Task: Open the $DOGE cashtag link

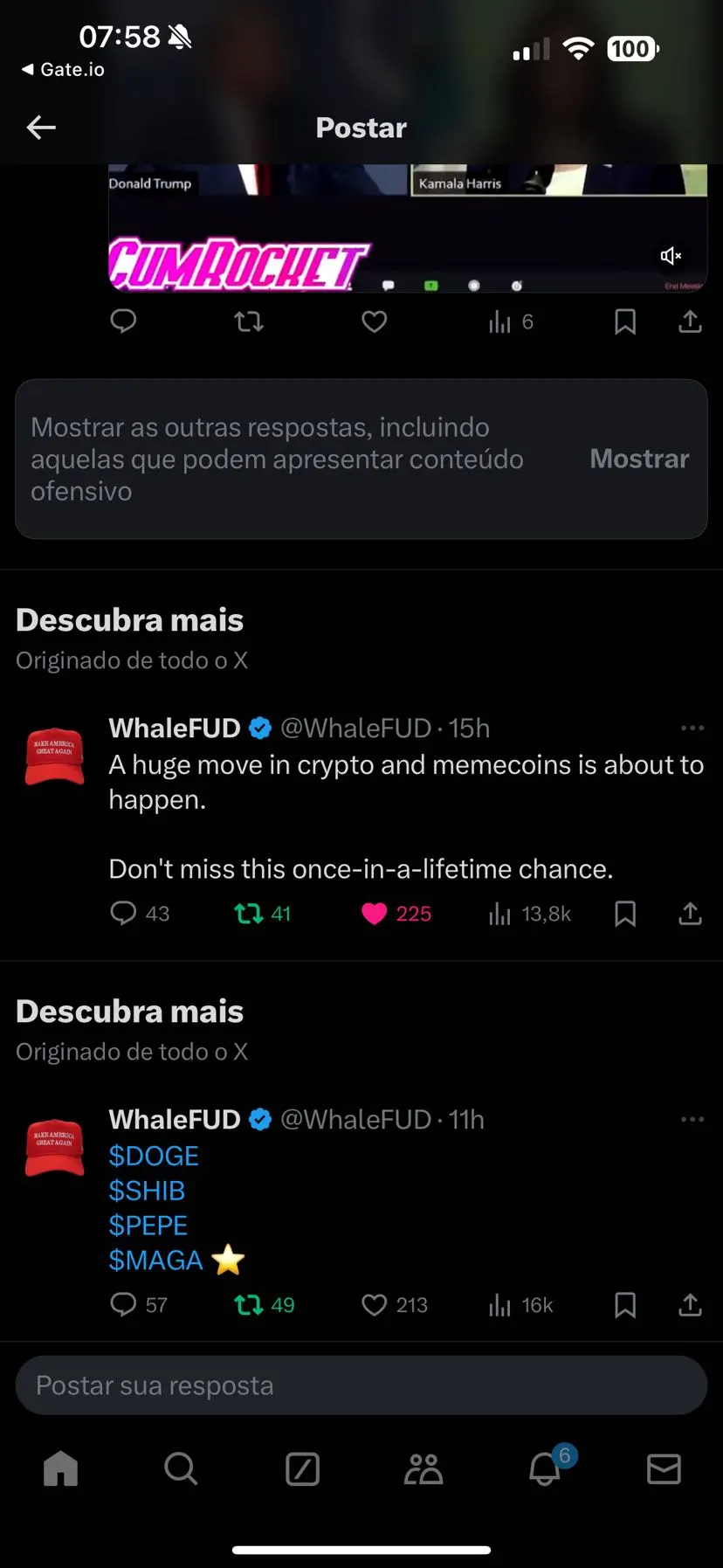Action: click(154, 1156)
